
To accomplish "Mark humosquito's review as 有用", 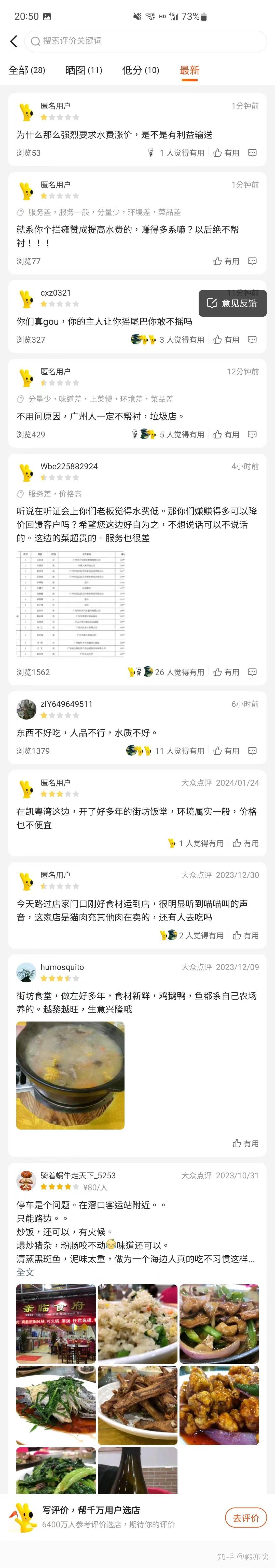I will tap(246, 1144).
